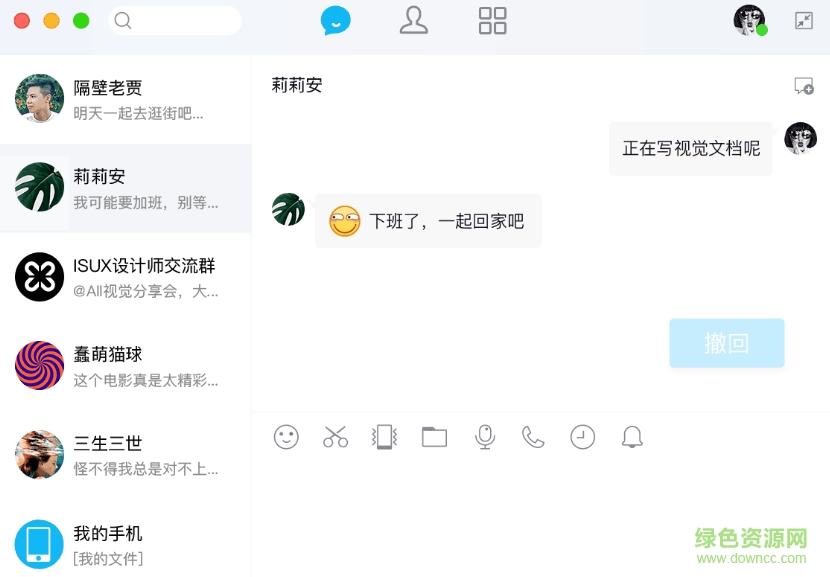Open the apps grid tab
The width and height of the screenshot is (830, 577).
click(x=492, y=21)
